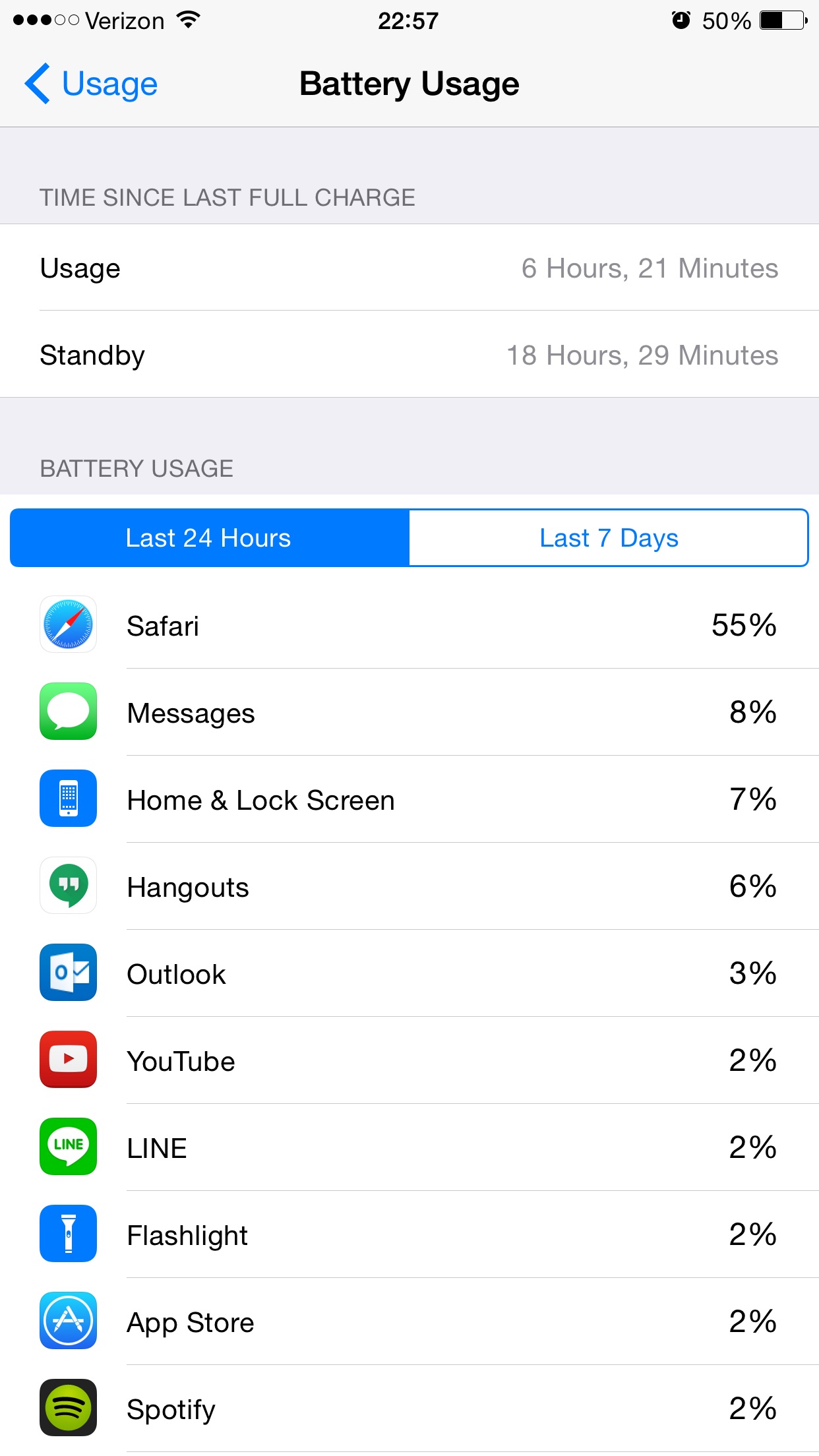Screen dimensions: 819x1456
Task: Switch to the Last 7 Days view
Action: [x=609, y=538]
